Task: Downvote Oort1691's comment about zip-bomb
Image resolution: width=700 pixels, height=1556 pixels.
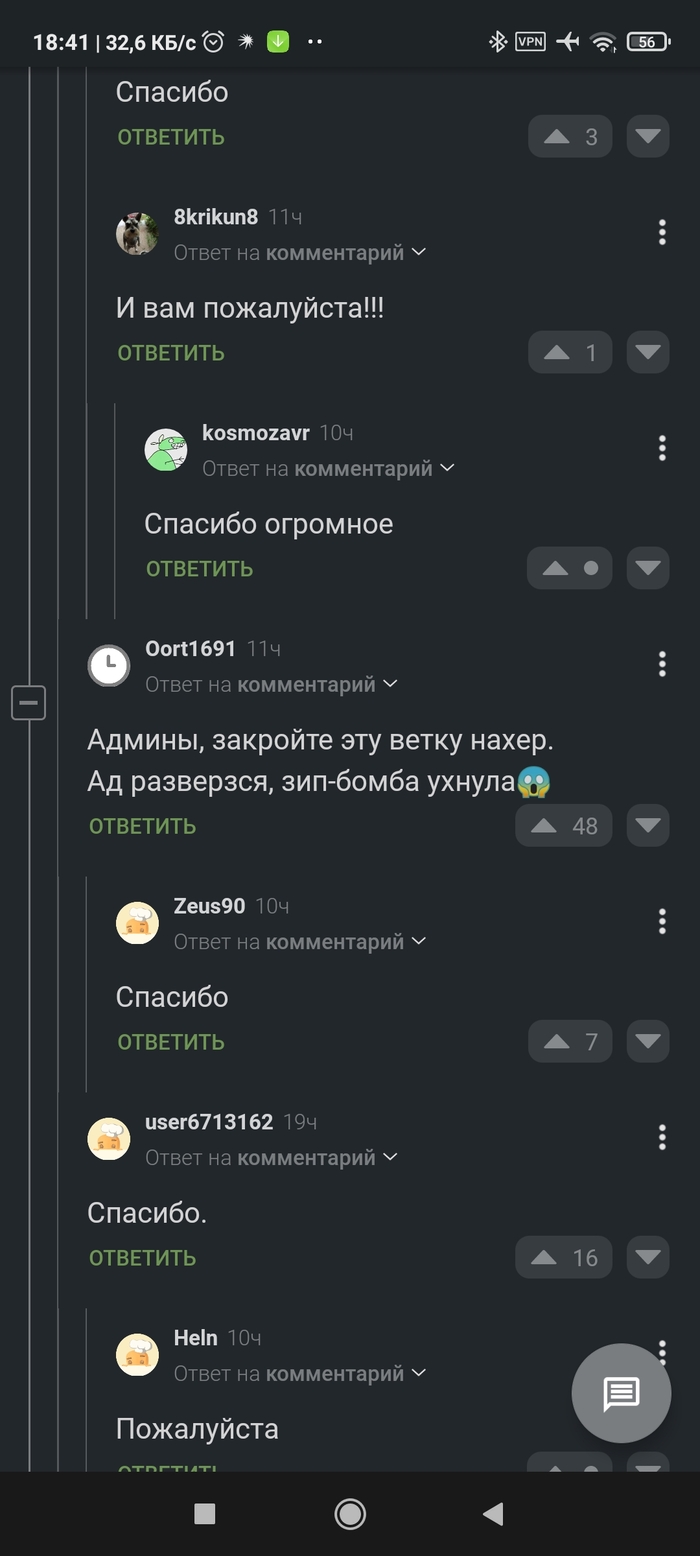Action: (647, 826)
